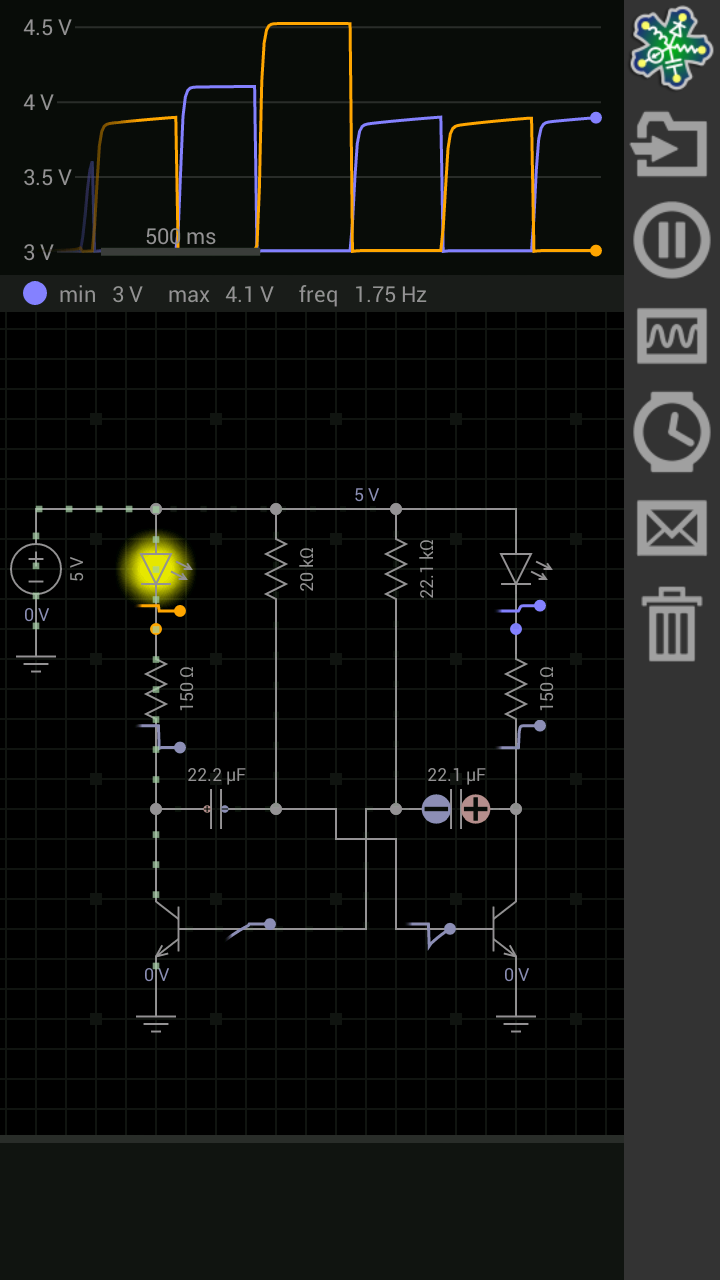
Task: Pause the circuit simulation
Action: pos(671,240)
